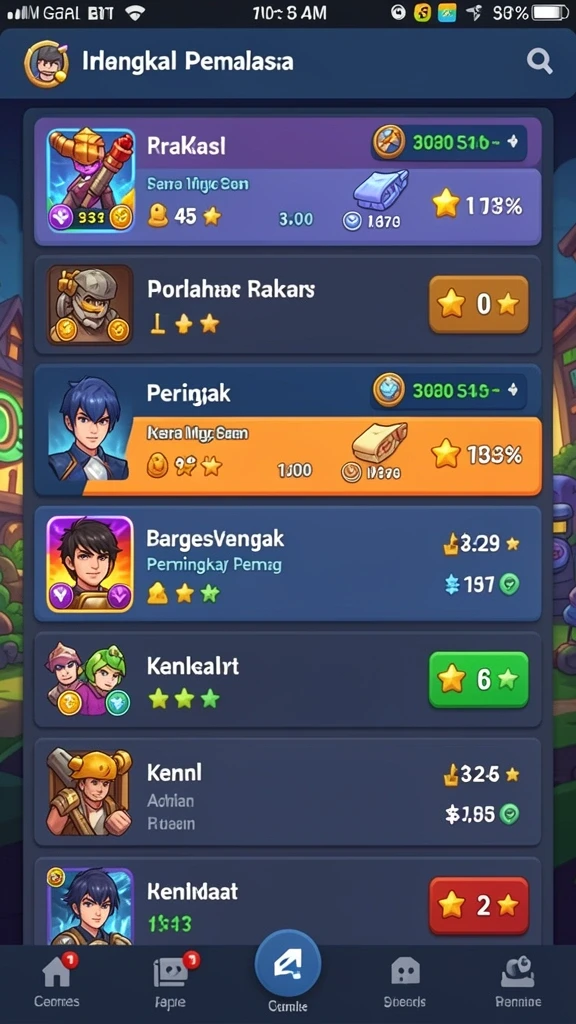
Task: Open the RraKasl card
Action: pos(288,181)
